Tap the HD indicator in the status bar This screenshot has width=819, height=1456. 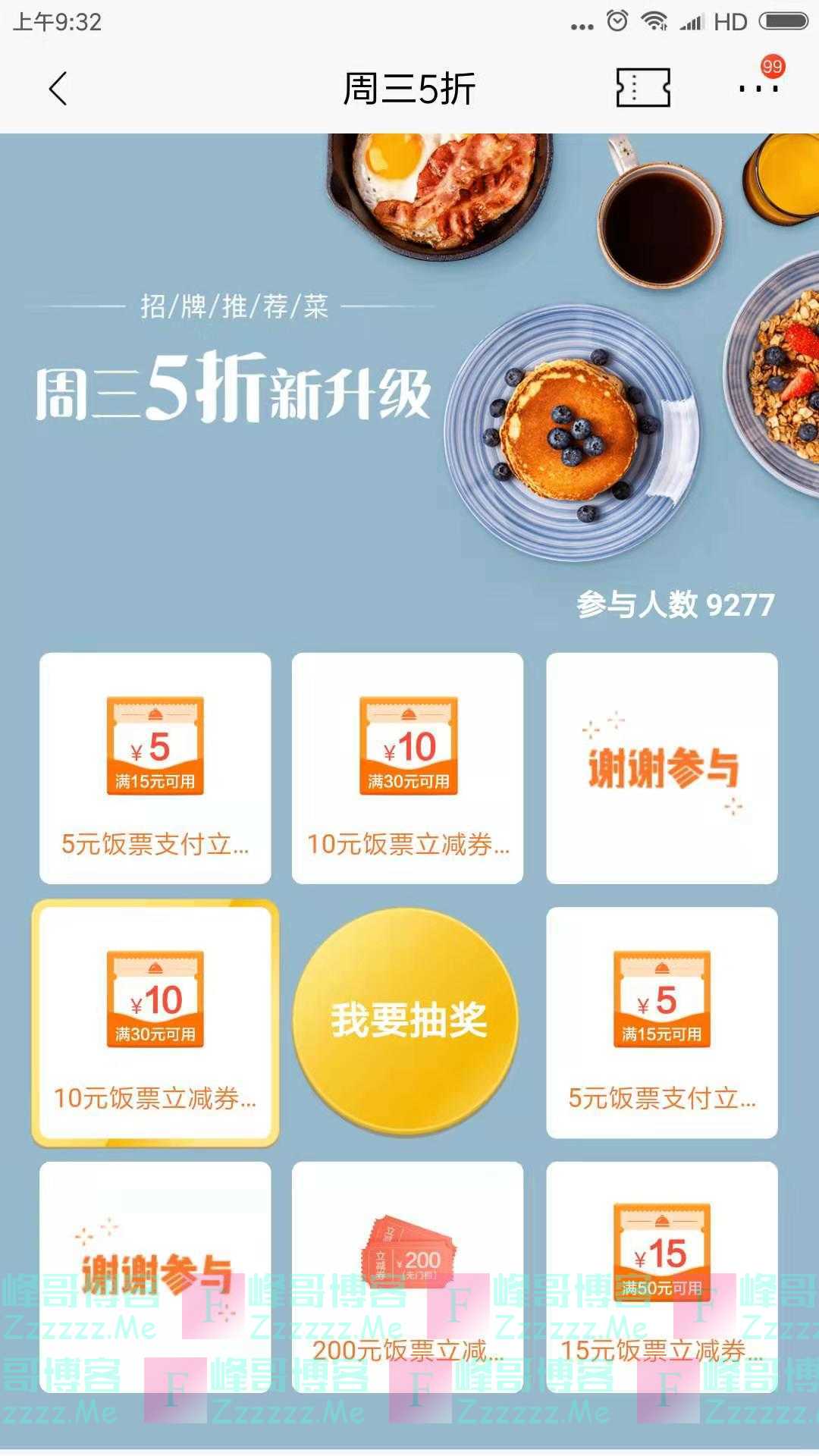pos(730,23)
